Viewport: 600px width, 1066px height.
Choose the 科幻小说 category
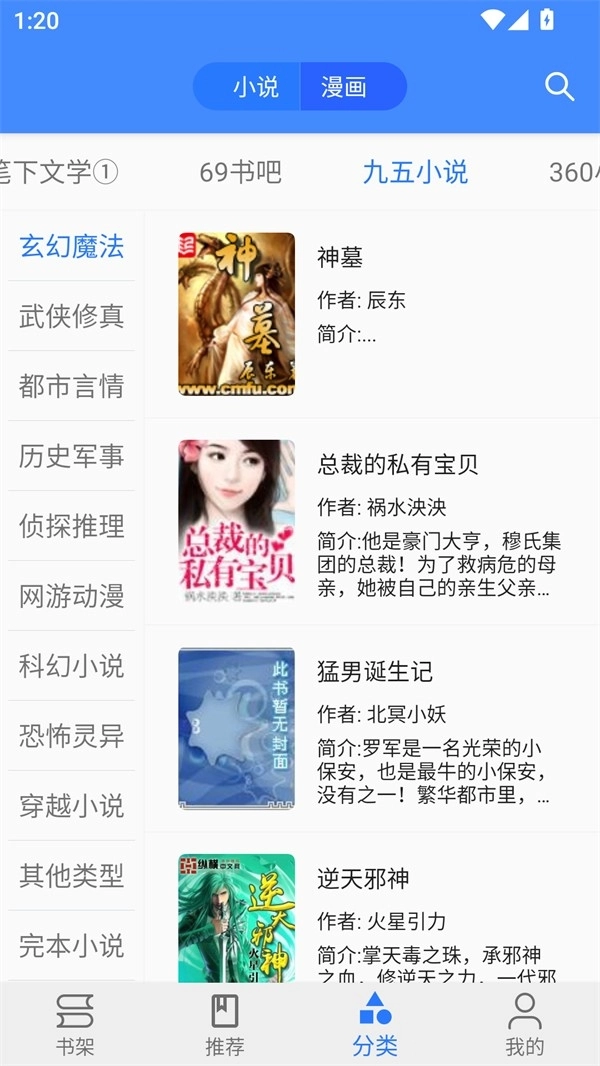coord(72,666)
